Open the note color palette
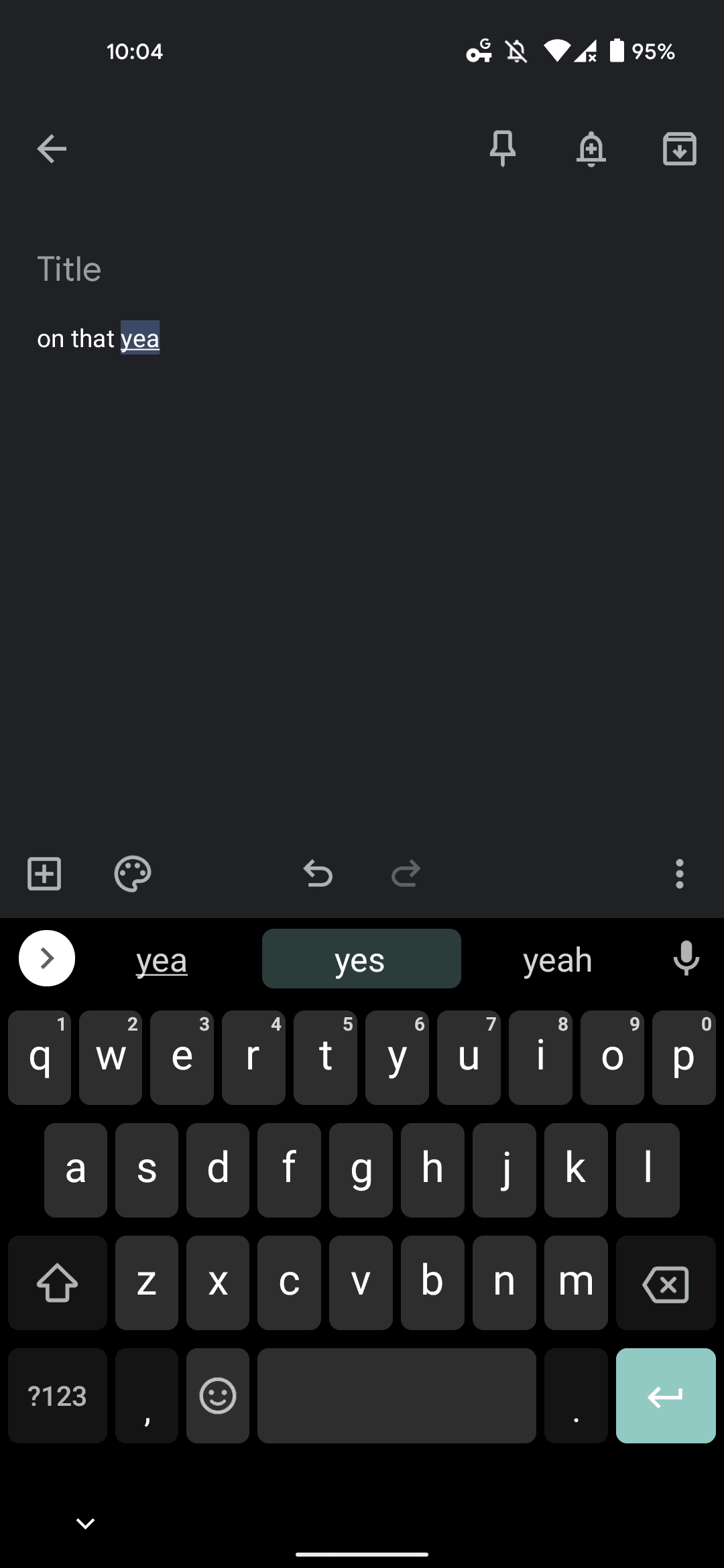The width and height of the screenshot is (724, 1568). 133,874
